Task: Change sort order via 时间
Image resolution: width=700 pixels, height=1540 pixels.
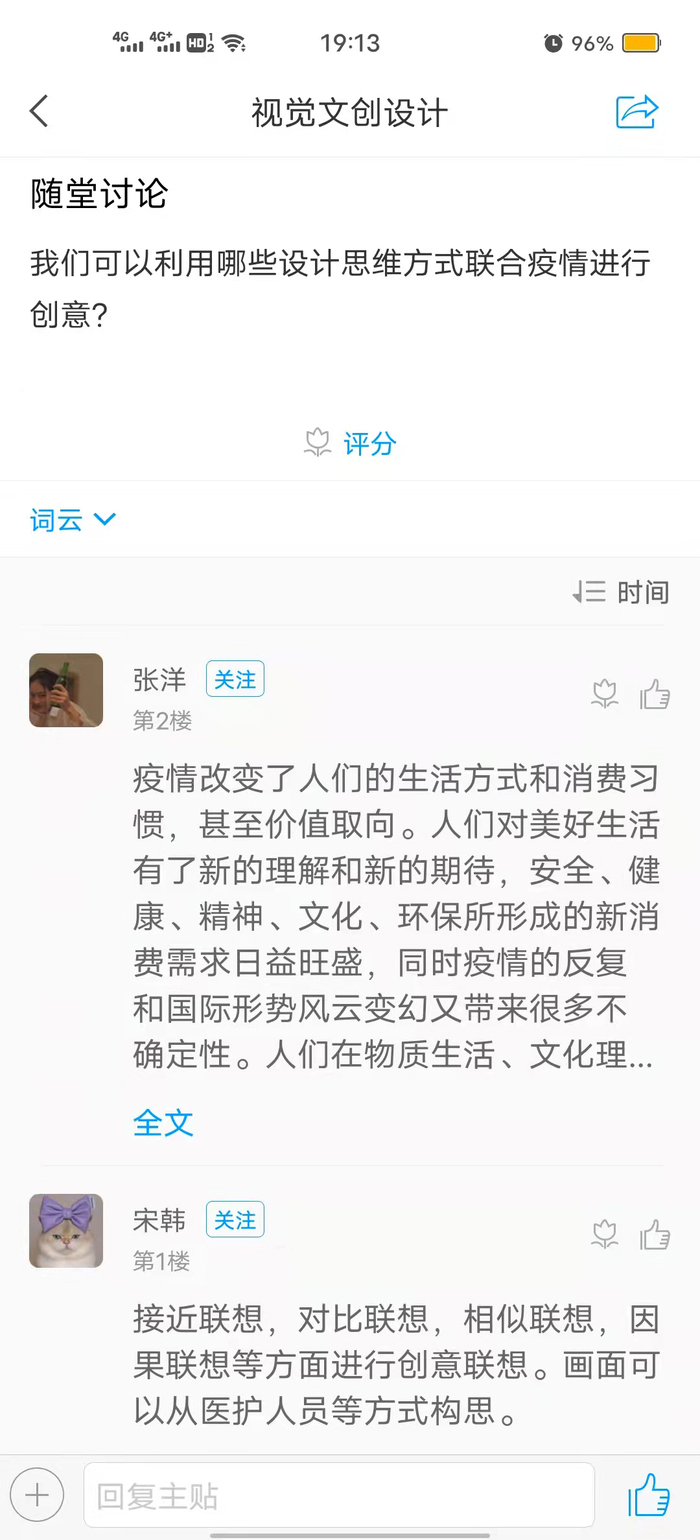Action: 621,592
